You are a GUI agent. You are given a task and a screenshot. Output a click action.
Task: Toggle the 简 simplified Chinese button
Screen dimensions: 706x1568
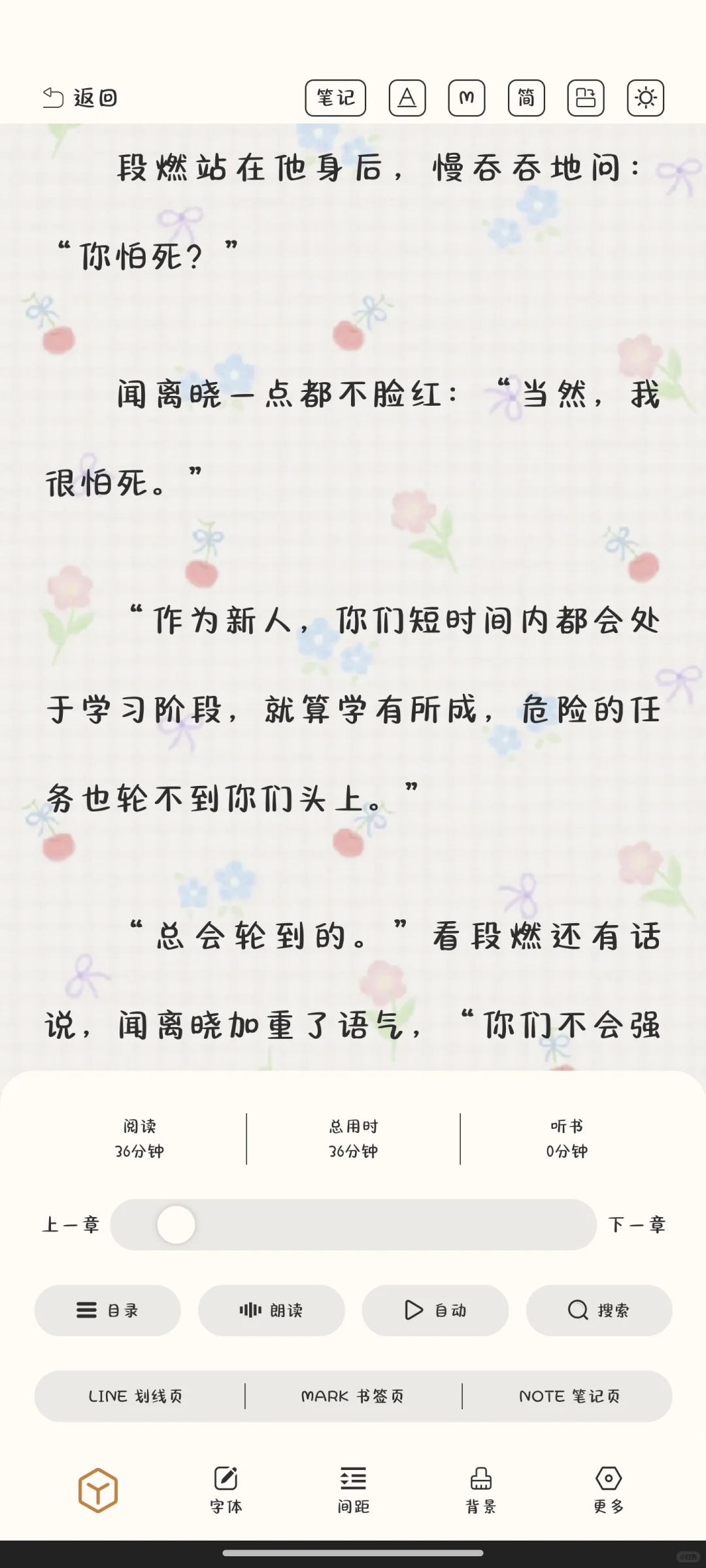click(x=526, y=98)
